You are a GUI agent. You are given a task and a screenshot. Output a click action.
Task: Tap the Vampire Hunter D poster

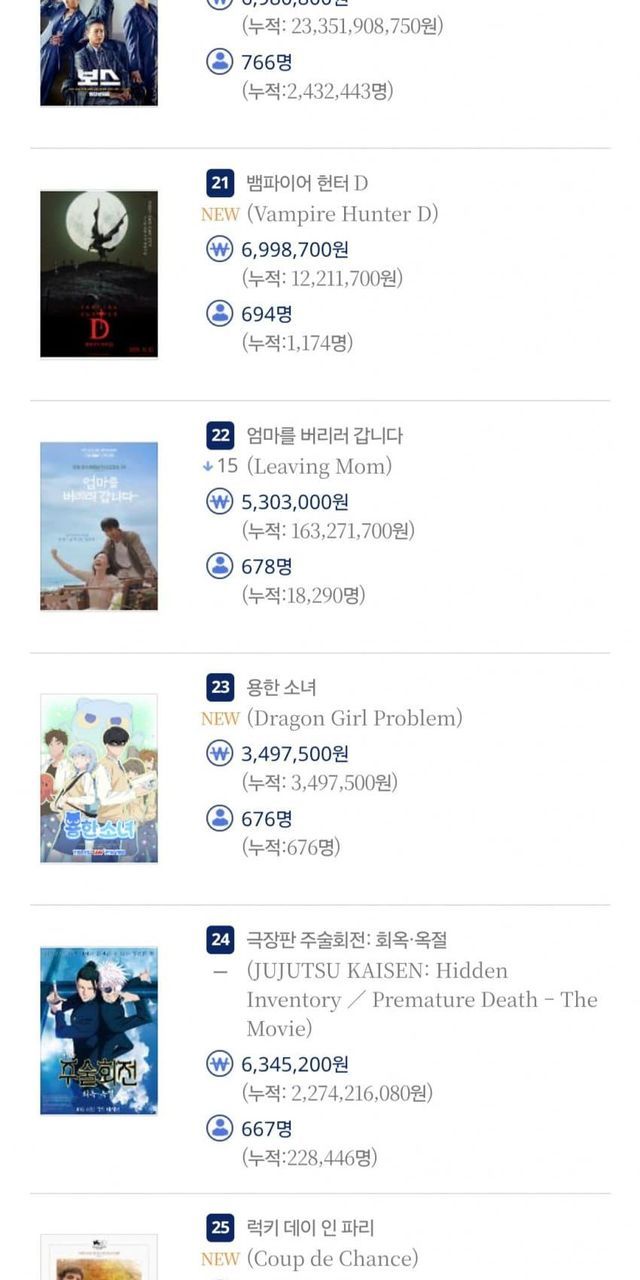[x=99, y=274]
